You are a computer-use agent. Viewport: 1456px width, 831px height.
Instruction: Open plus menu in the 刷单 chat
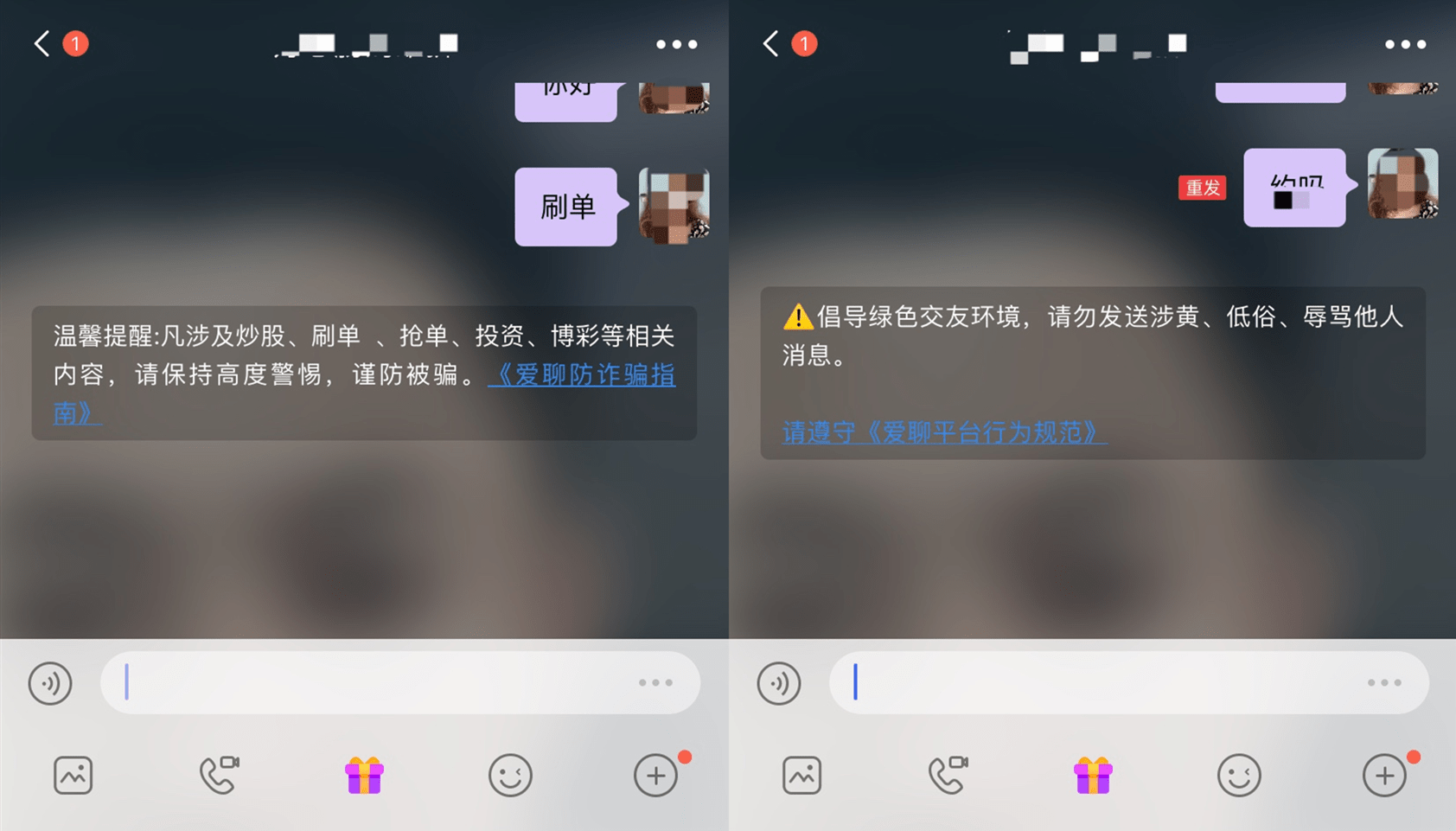(655, 776)
